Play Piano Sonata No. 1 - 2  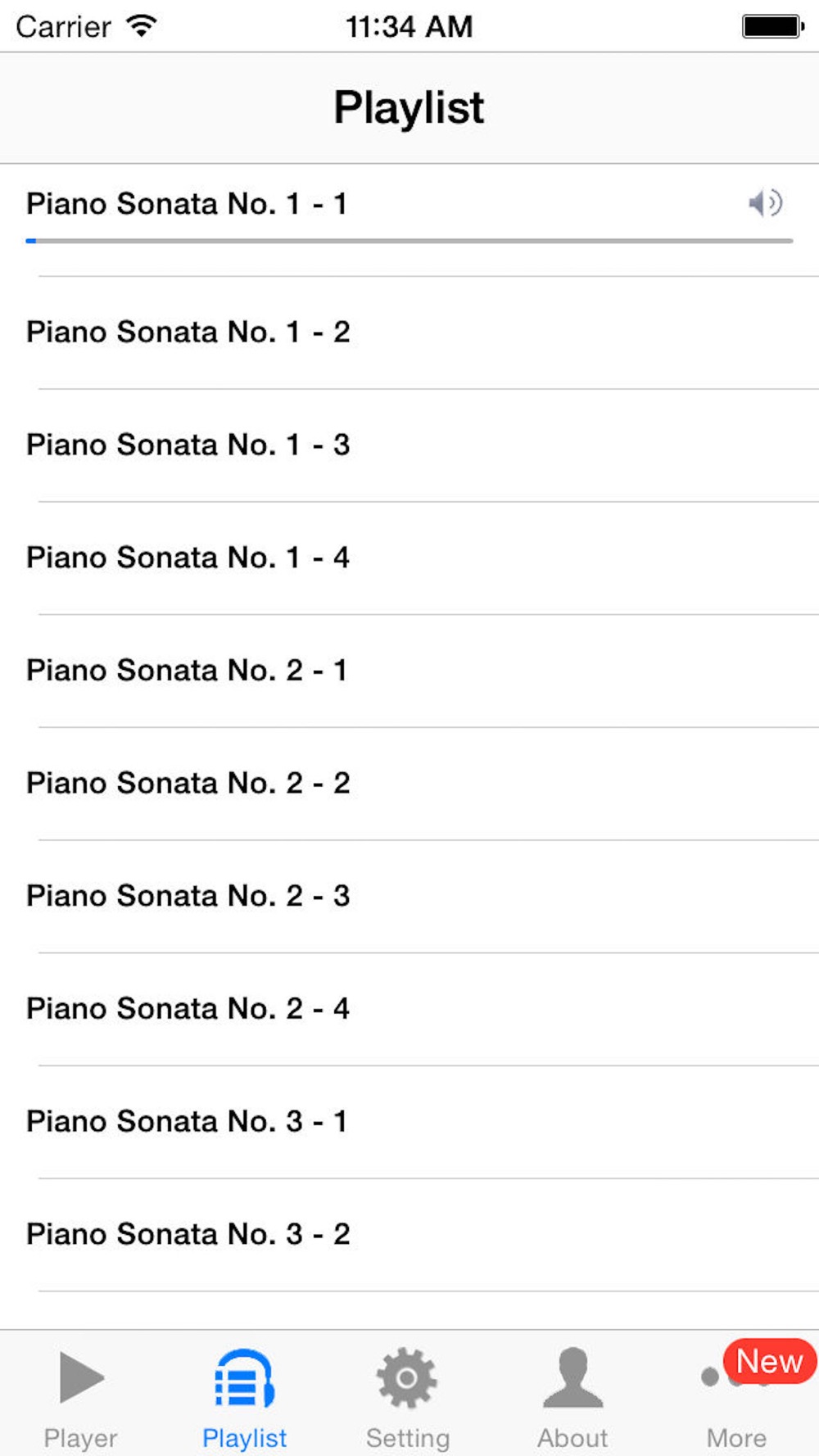point(409,332)
